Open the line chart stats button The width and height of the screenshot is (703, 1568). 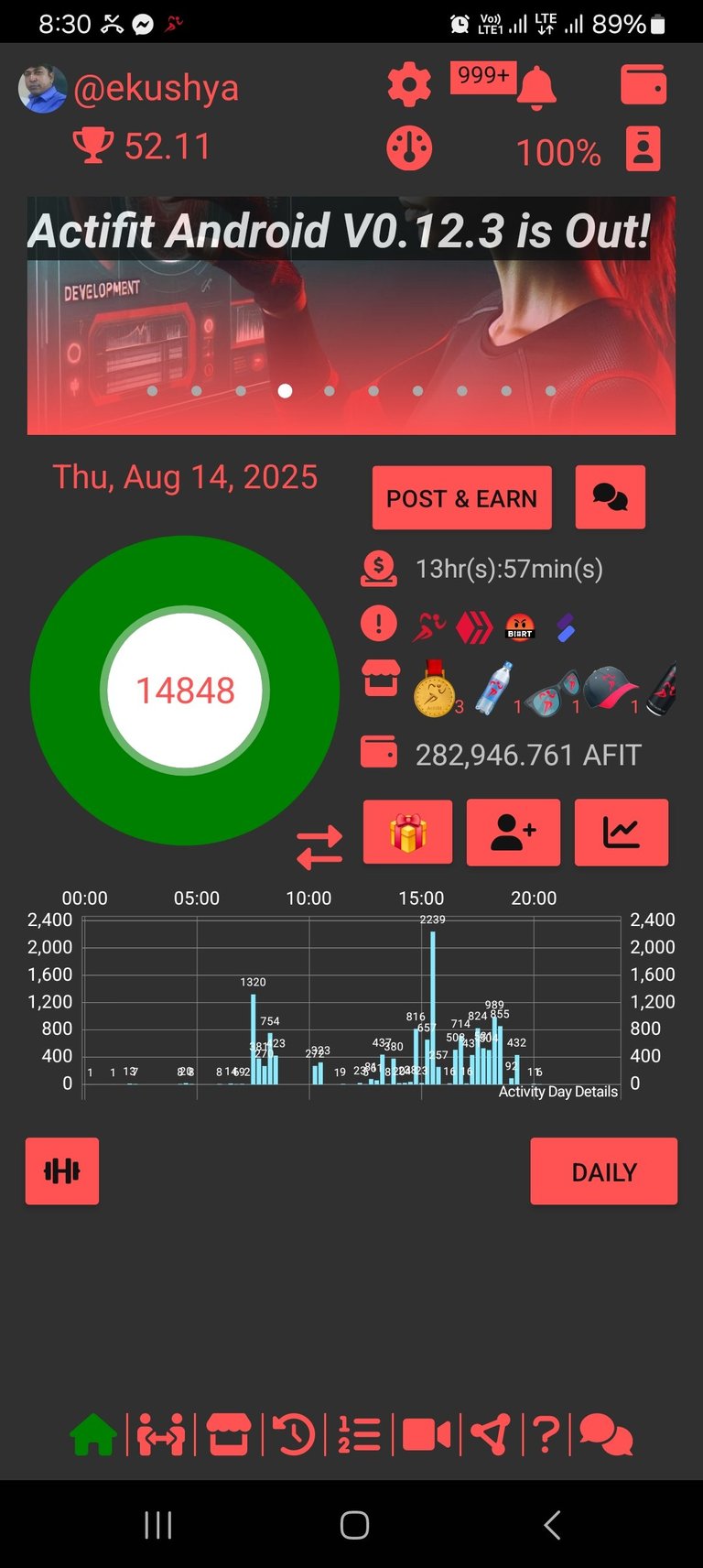621,832
